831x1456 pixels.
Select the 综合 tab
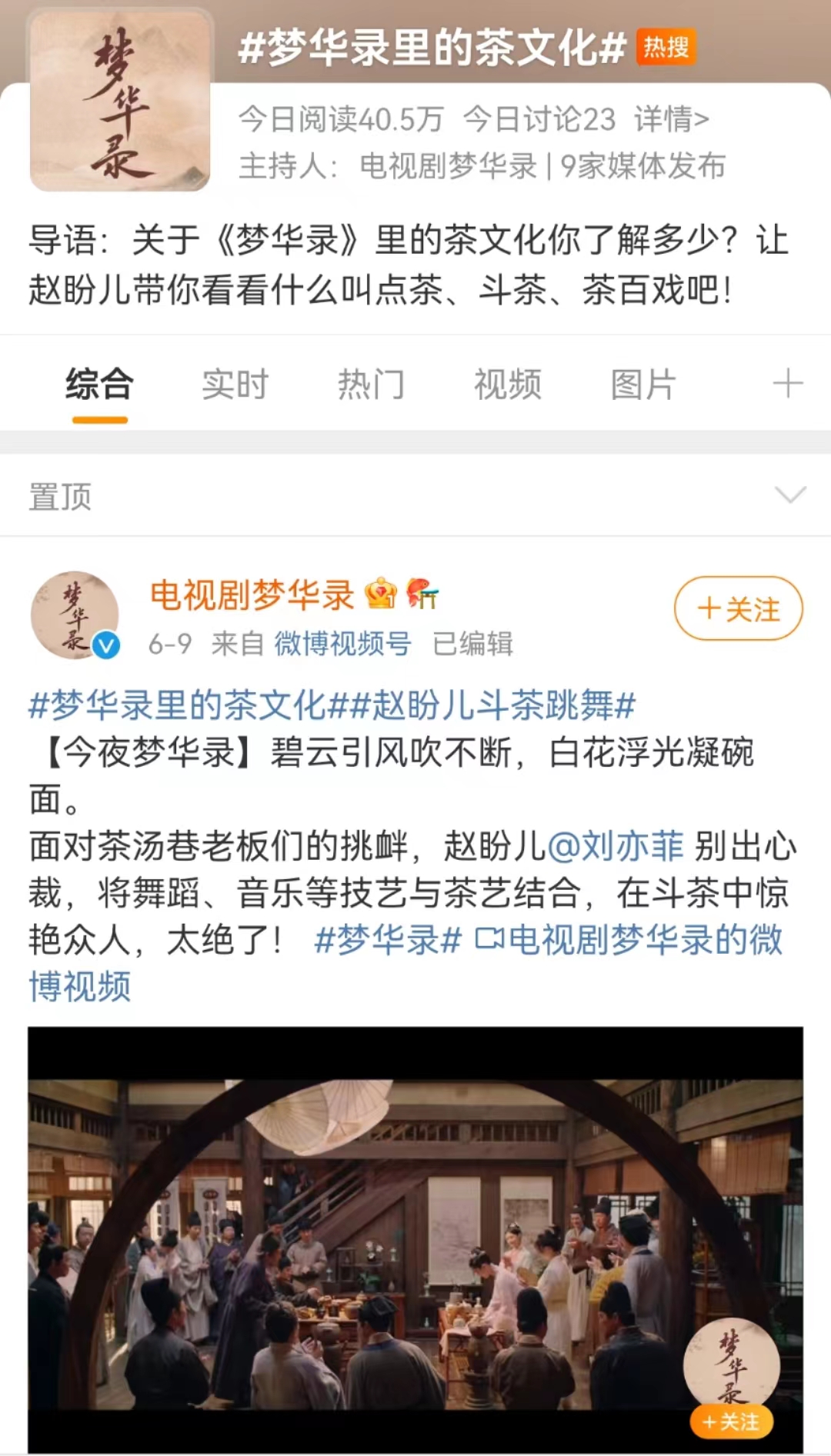[x=99, y=385]
